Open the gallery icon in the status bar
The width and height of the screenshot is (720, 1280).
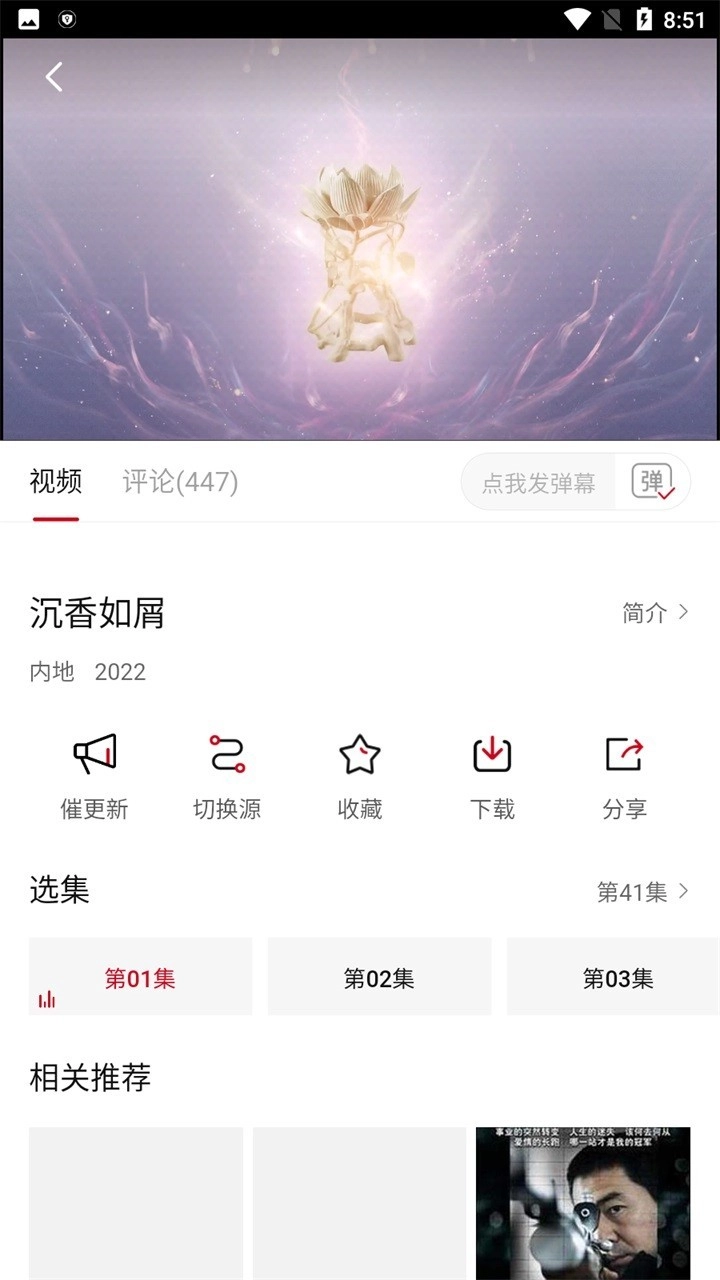30,17
